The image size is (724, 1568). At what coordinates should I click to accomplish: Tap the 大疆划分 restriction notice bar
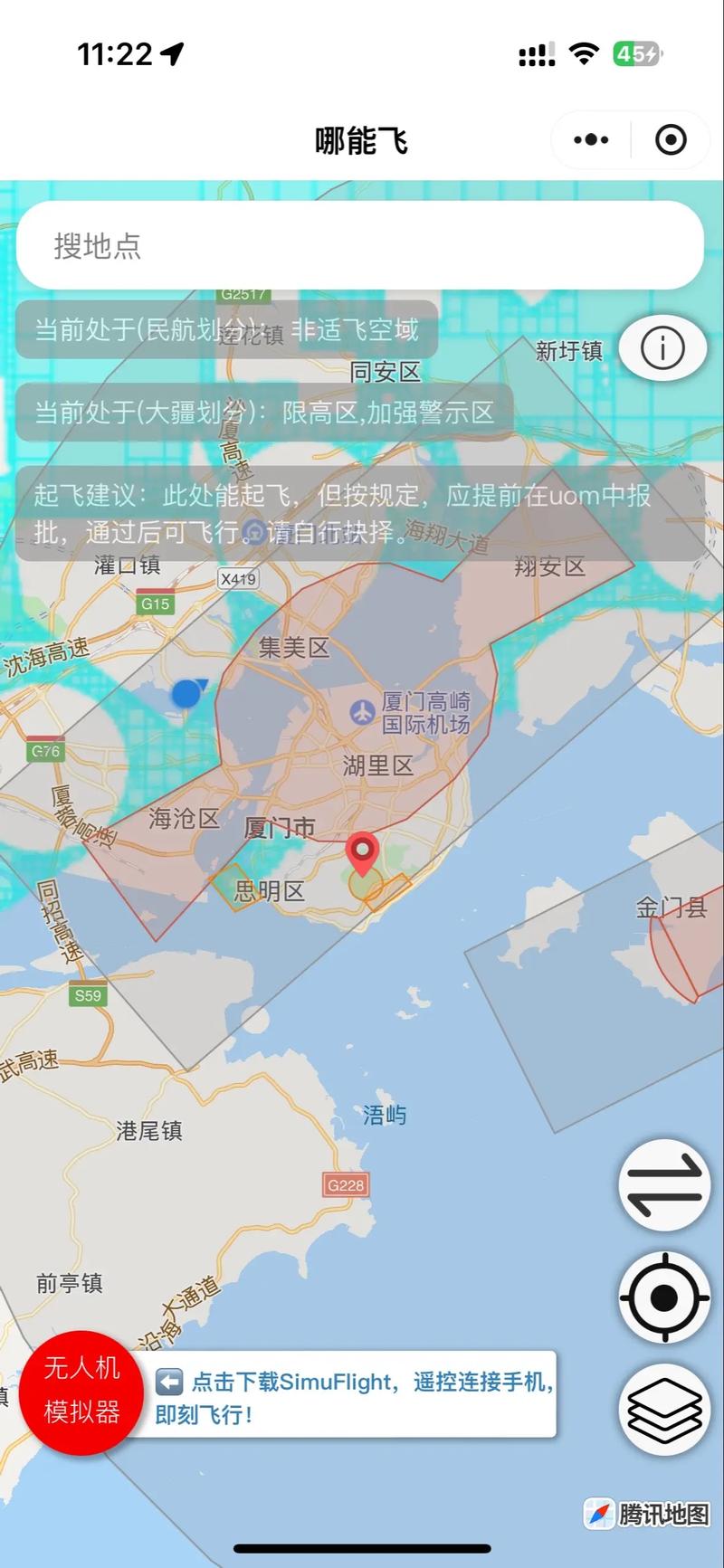click(262, 414)
